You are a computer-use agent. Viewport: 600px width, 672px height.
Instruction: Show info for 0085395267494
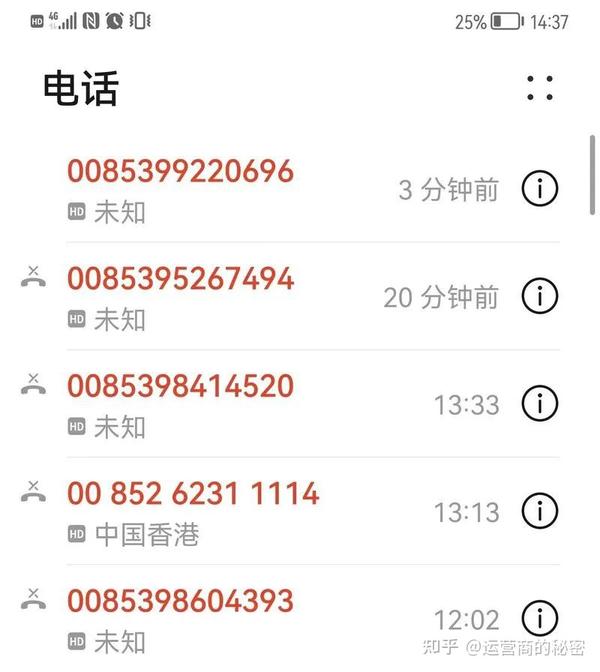coord(540,296)
